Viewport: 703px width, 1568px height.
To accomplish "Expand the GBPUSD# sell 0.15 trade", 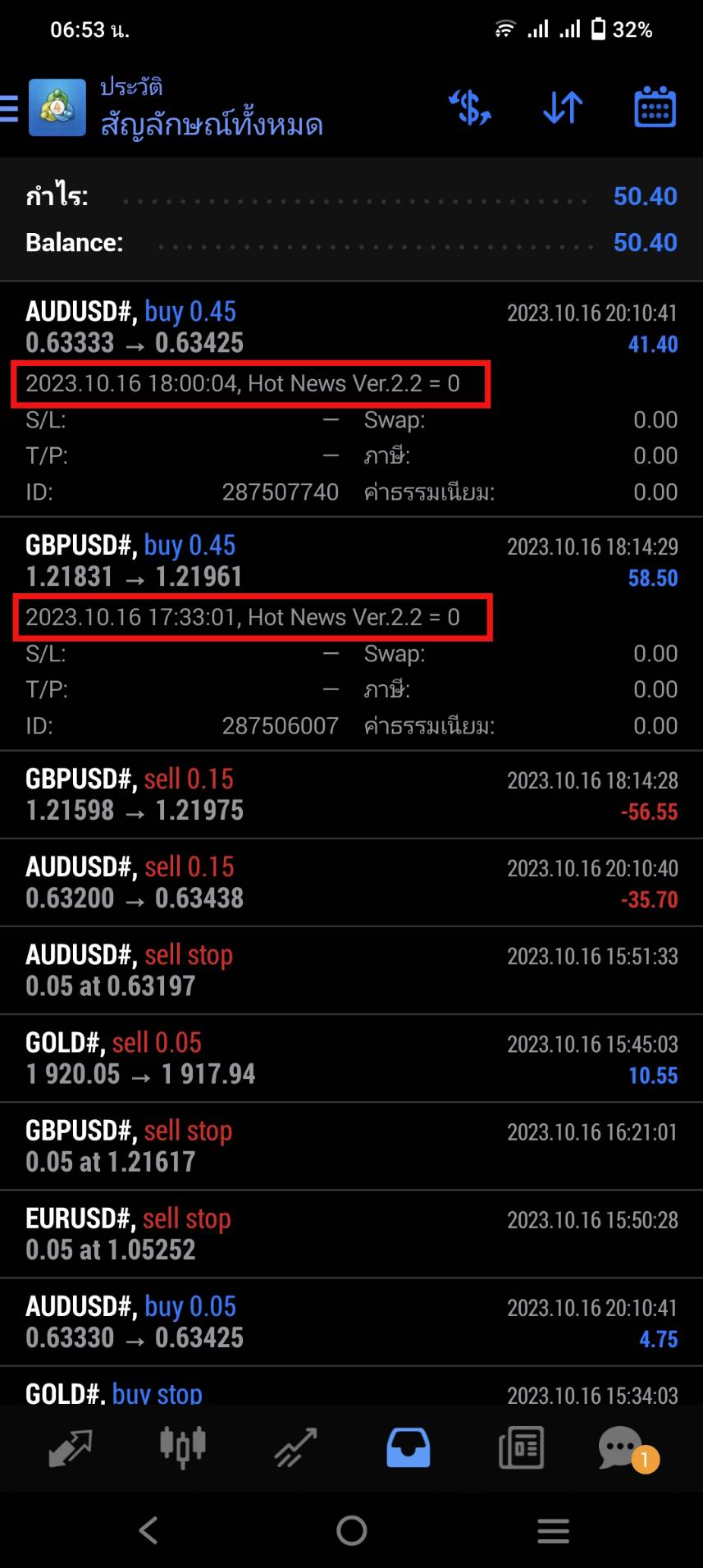I will tap(351, 794).
